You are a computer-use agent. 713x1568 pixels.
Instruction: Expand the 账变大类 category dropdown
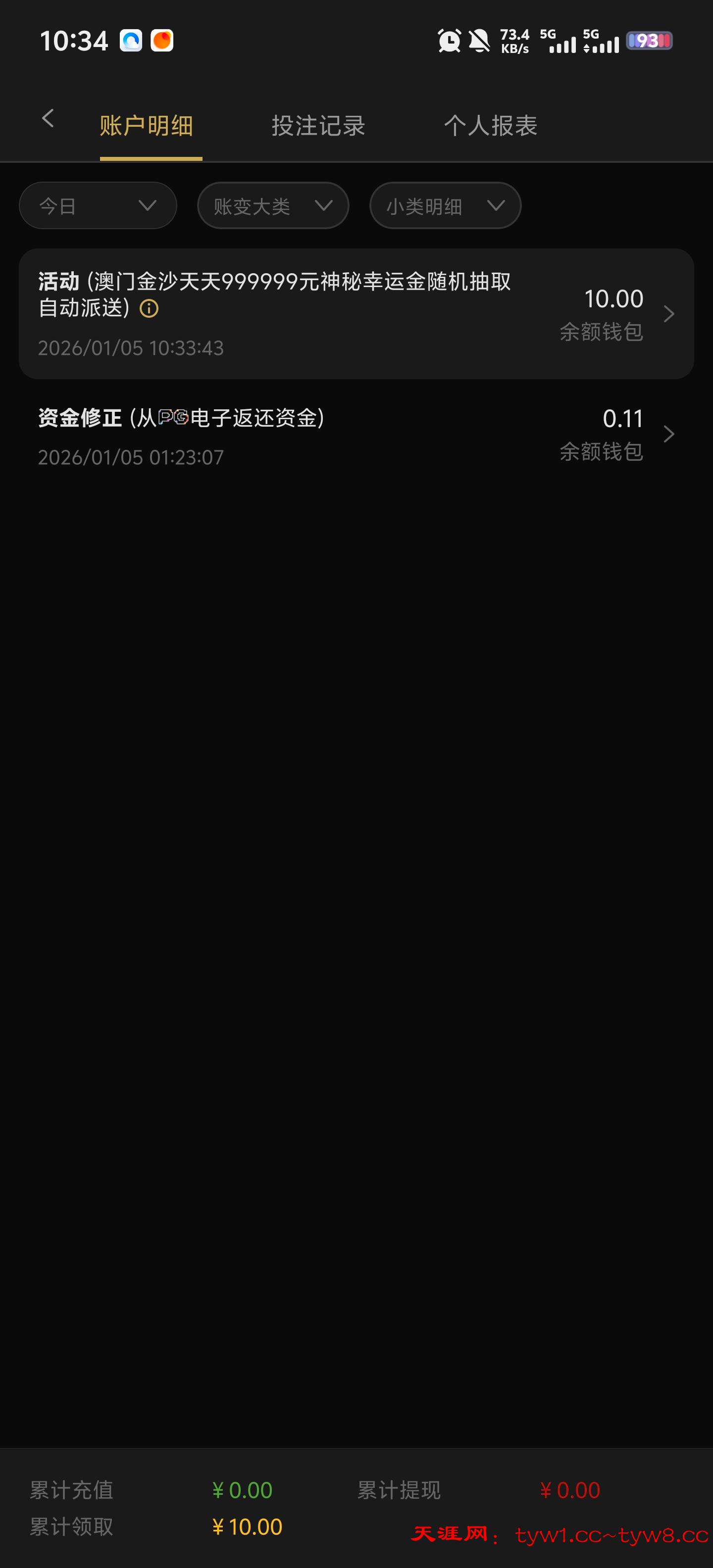coord(273,205)
